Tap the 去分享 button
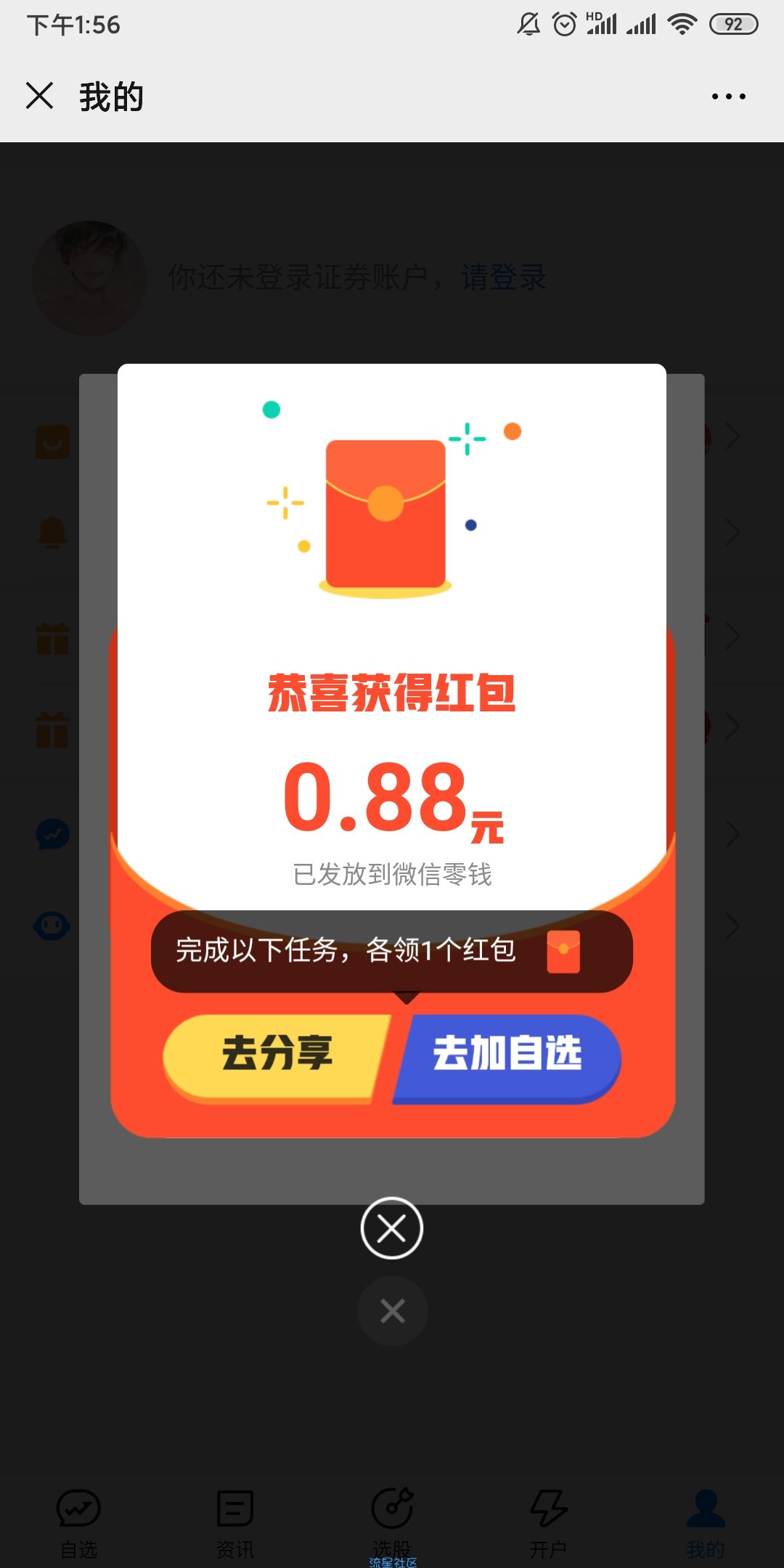 pyautogui.click(x=276, y=1055)
